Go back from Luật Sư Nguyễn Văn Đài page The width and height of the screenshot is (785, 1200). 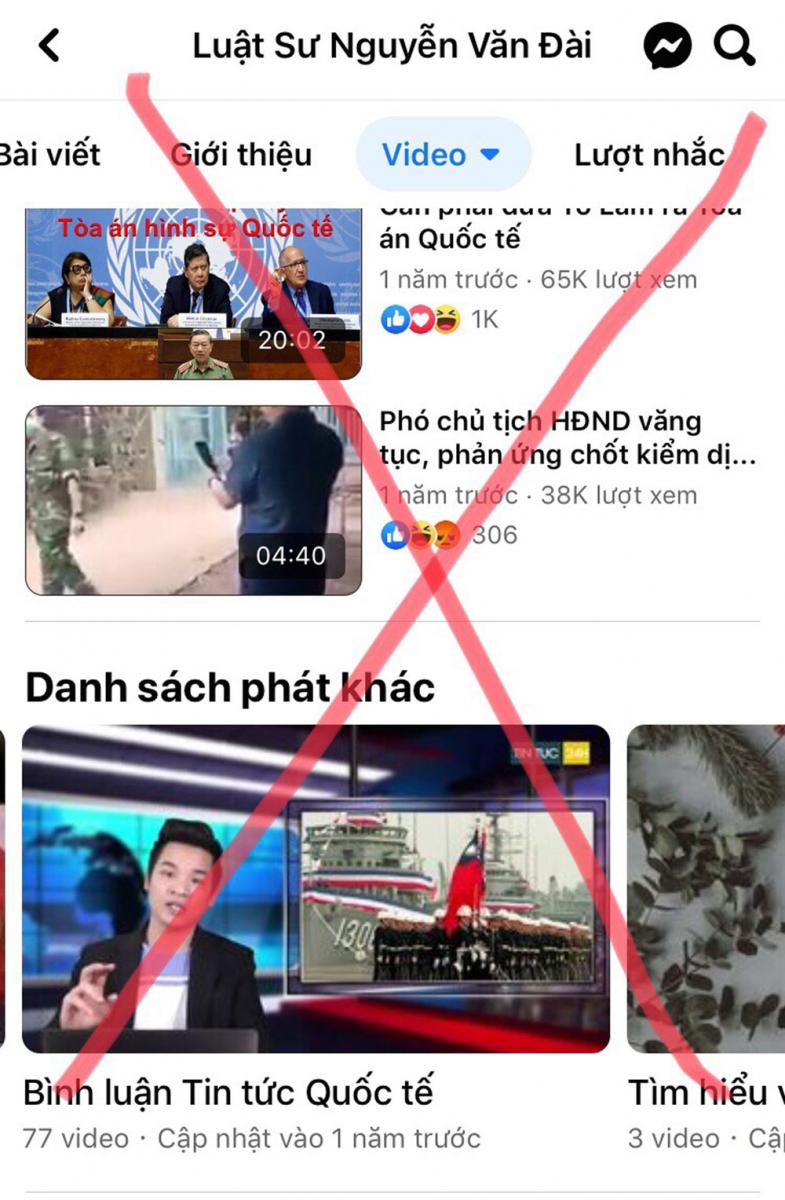coord(49,46)
